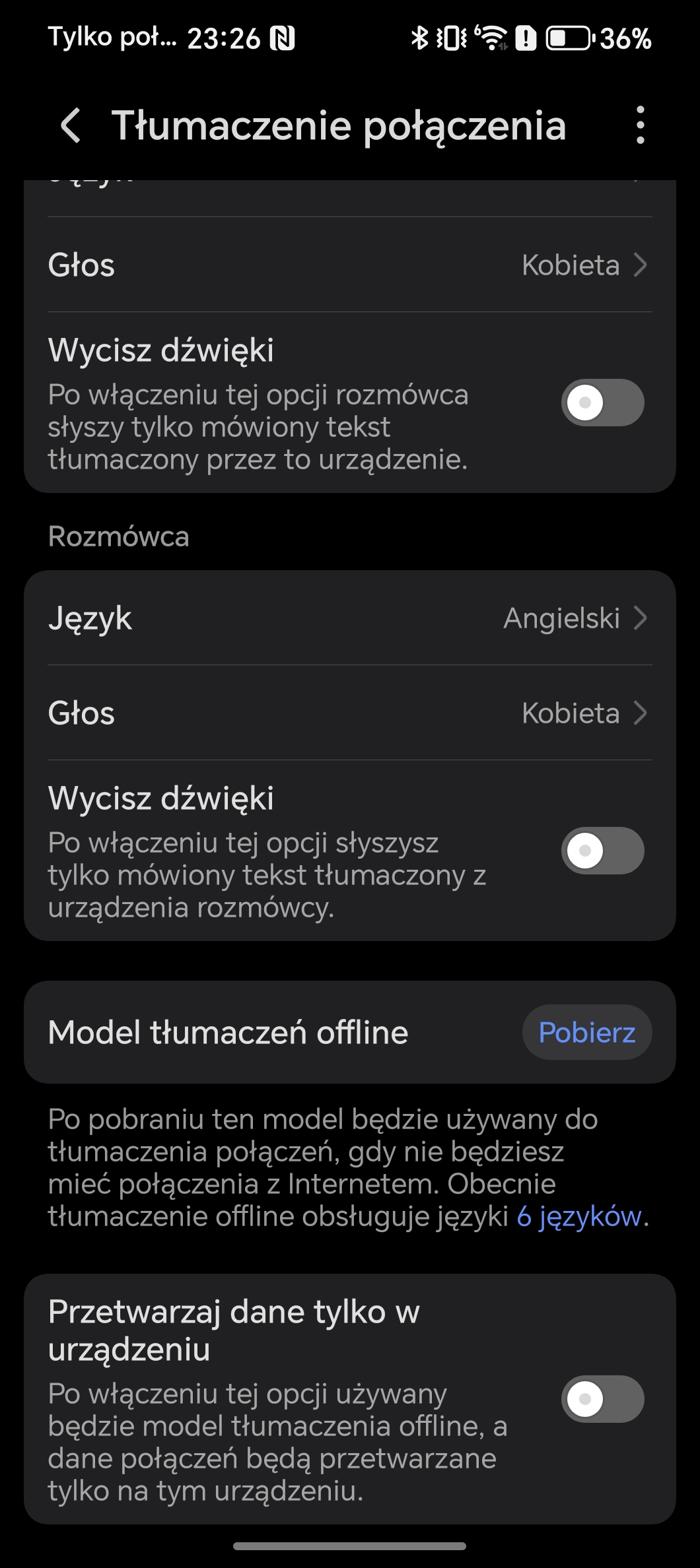
Task: Open Głos setting above Rozmówca section
Action: pyautogui.click(x=350, y=265)
